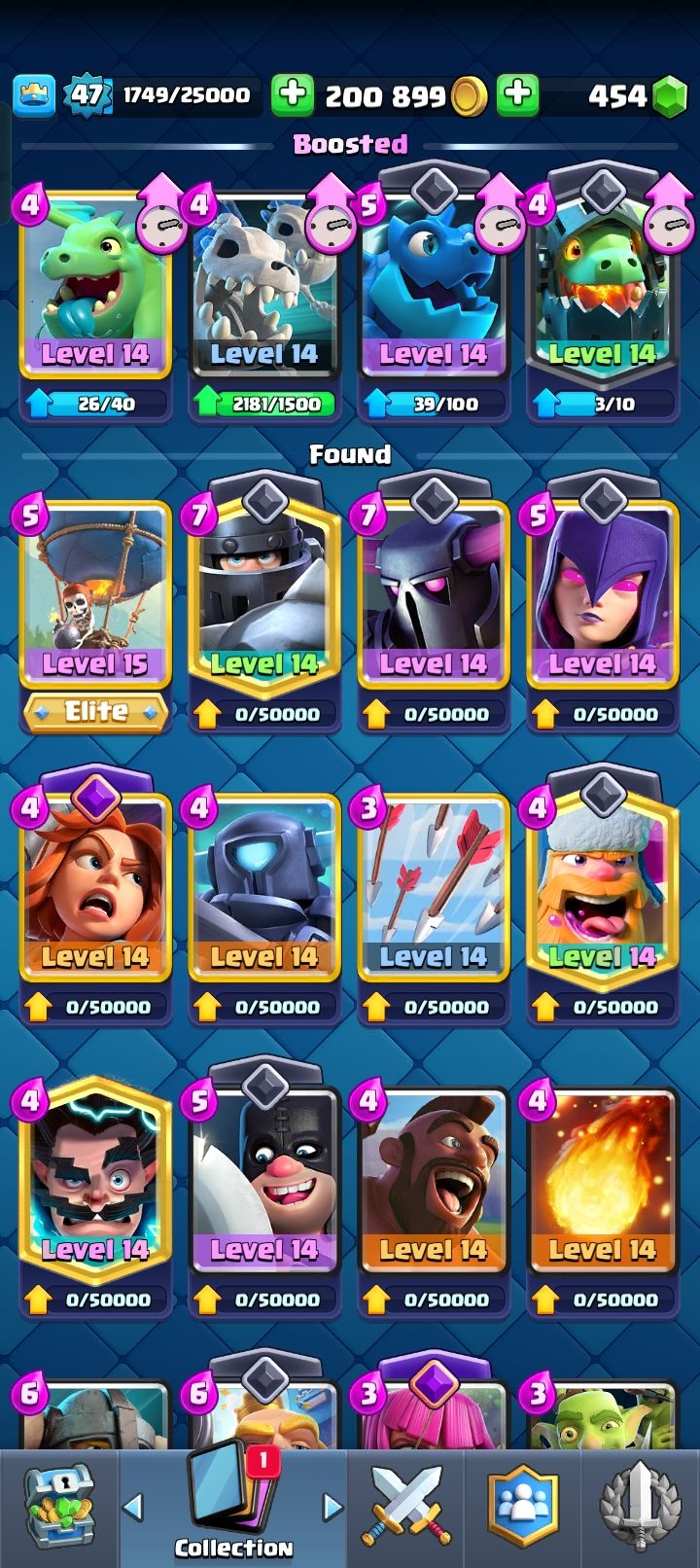Select the Baby Dragon card
Image resolution: width=700 pixels, height=1568 pixels.
click(95, 287)
